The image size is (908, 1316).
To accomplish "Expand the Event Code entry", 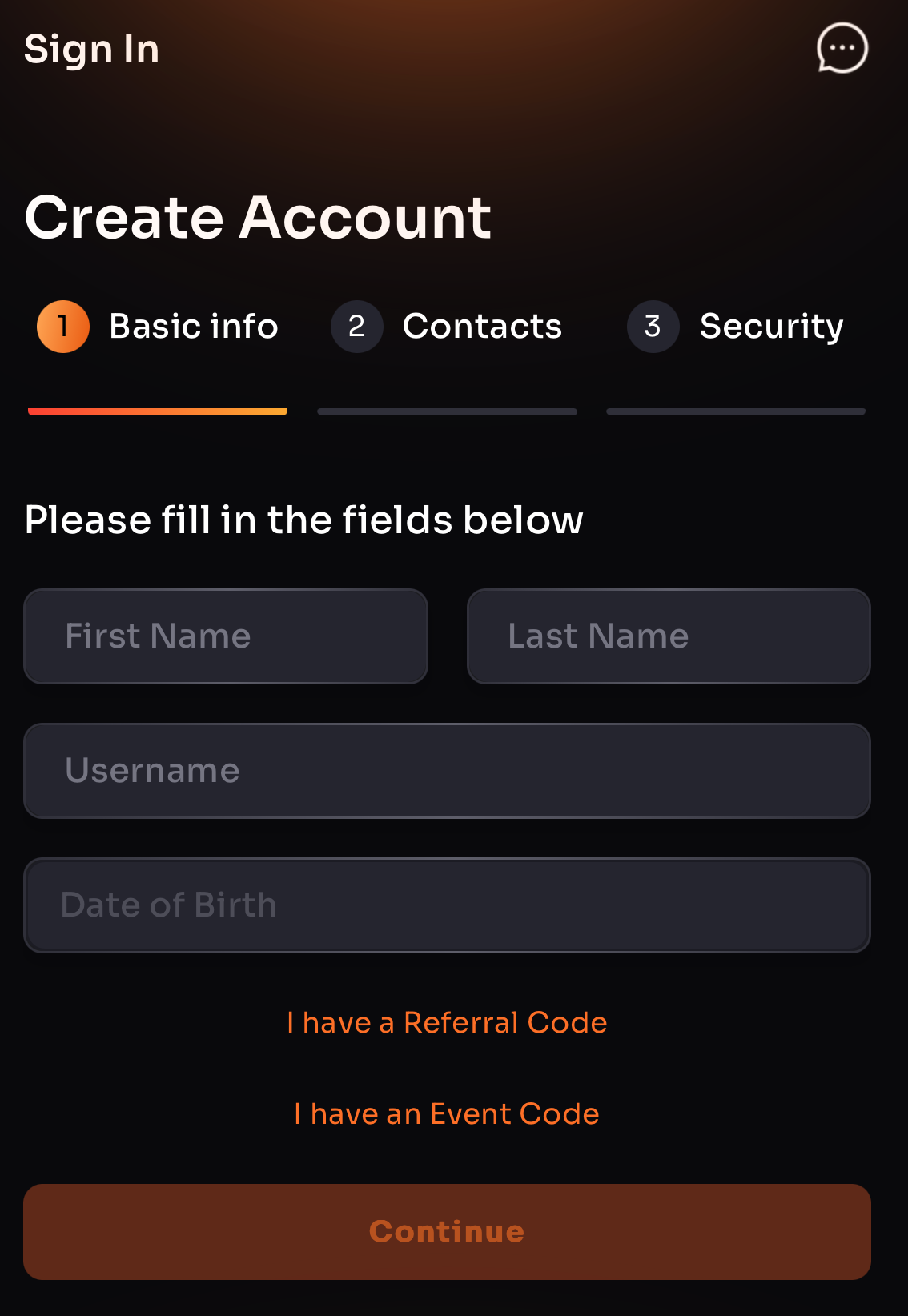I will click(x=447, y=1113).
